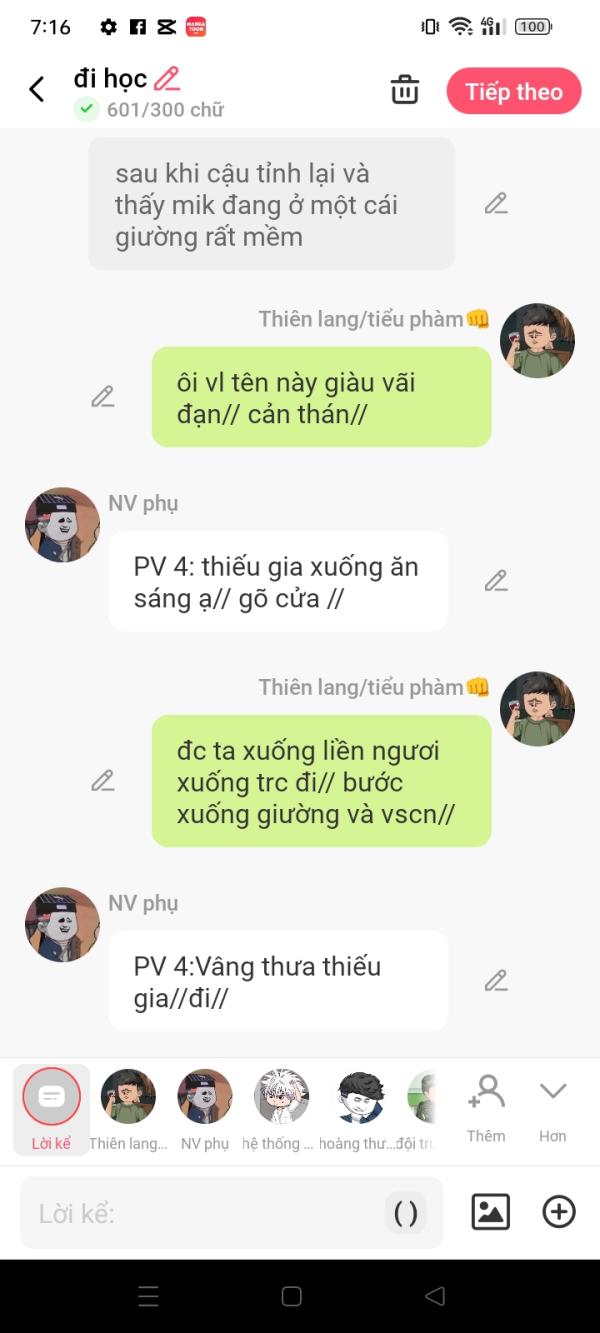Viewport: 600px width, 1333px height.
Task: Edit the "thiếu gia xuống ăn sáng" message
Action: click(496, 581)
